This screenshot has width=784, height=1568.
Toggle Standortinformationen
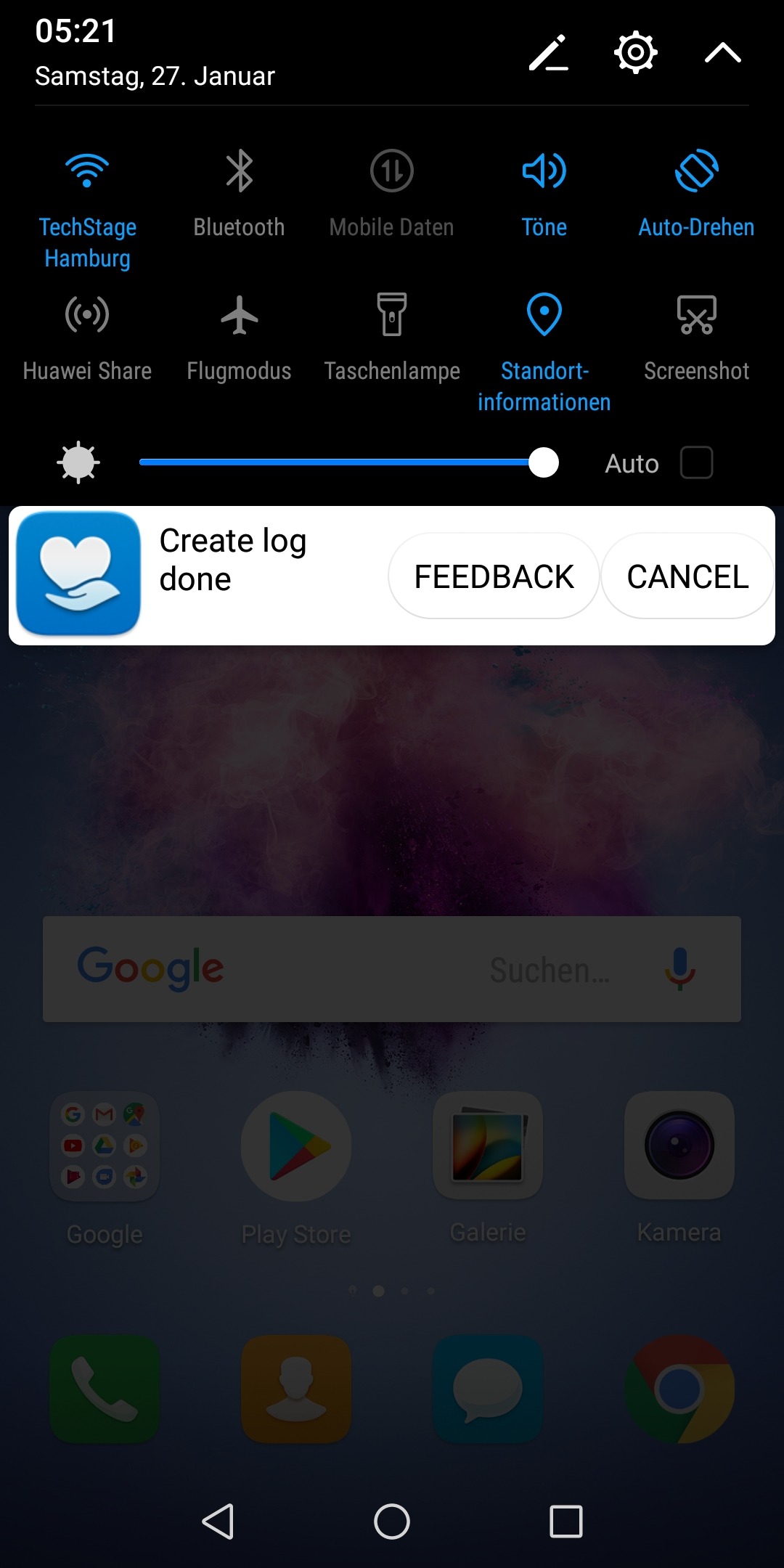pos(544,353)
